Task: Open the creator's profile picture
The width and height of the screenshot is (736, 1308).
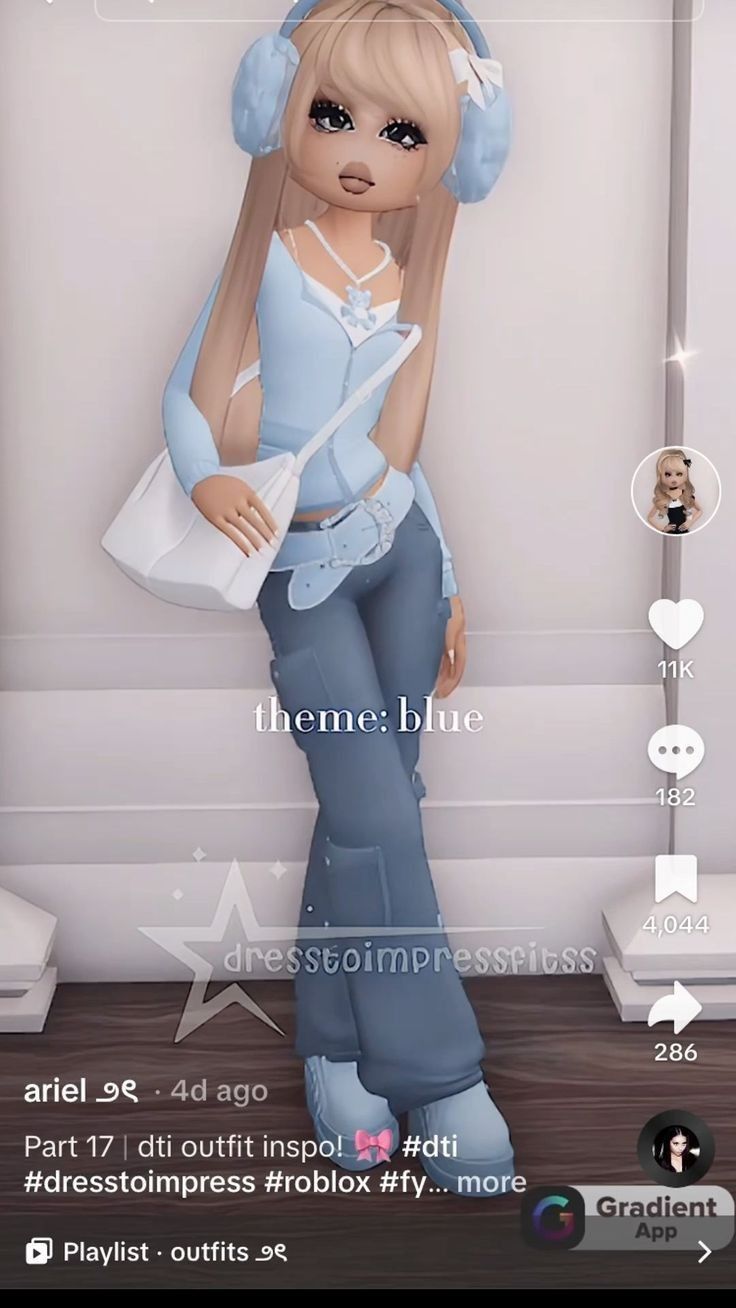Action: pos(676,490)
